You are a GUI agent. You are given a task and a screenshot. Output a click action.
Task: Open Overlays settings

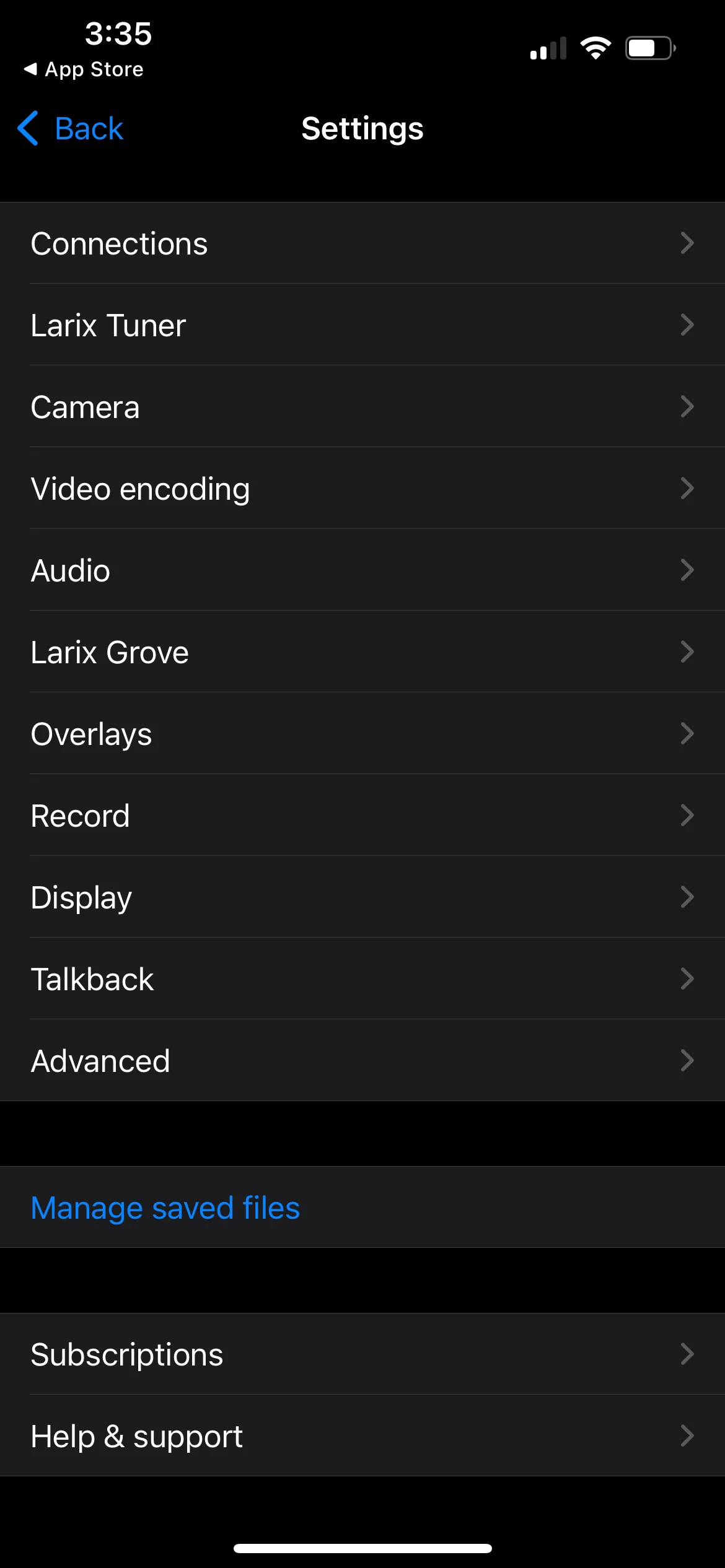tap(362, 734)
